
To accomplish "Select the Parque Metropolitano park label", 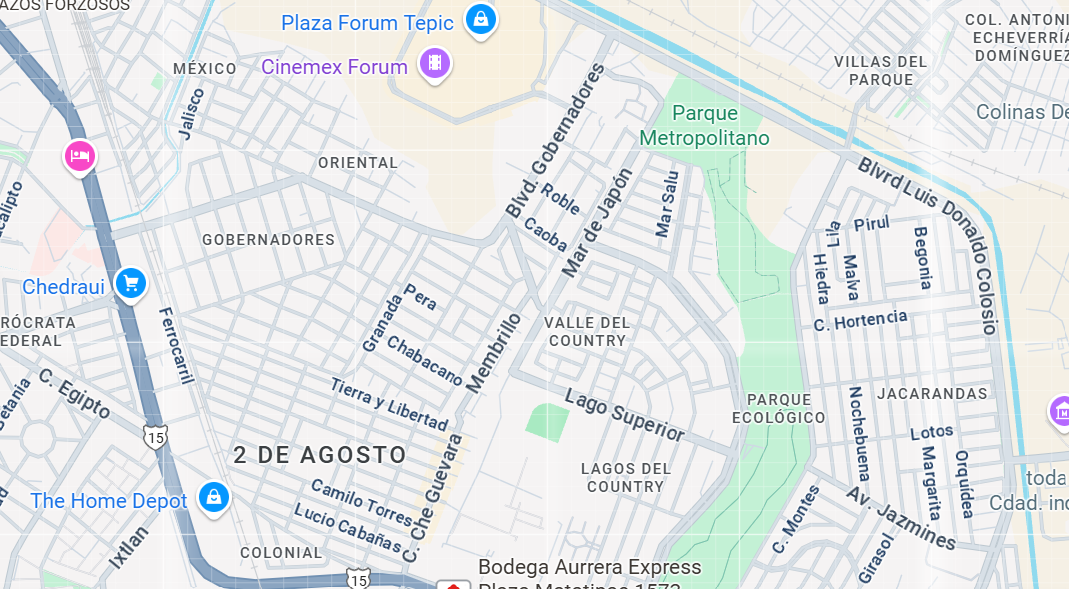I will coord(704,125).
